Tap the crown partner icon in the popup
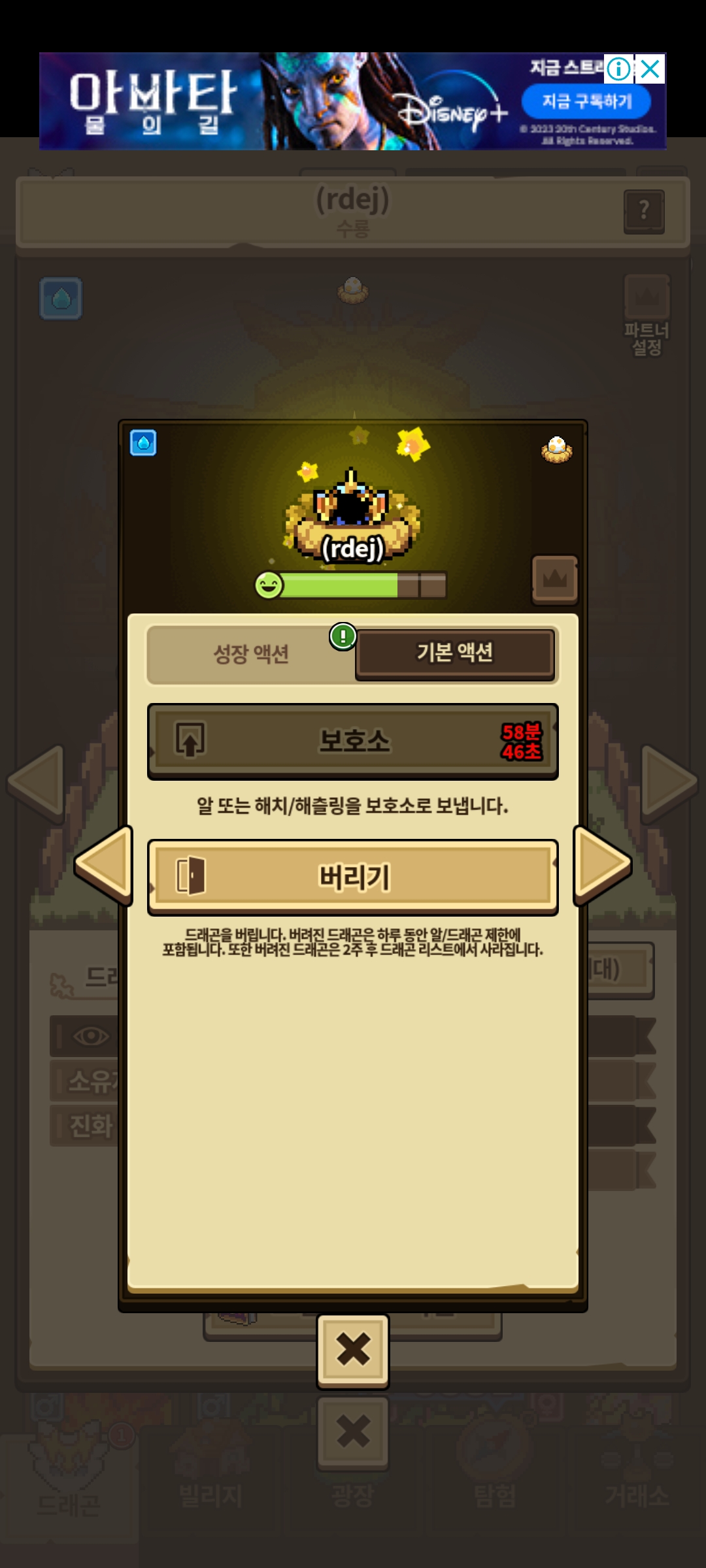 click(x=555, y=580)
